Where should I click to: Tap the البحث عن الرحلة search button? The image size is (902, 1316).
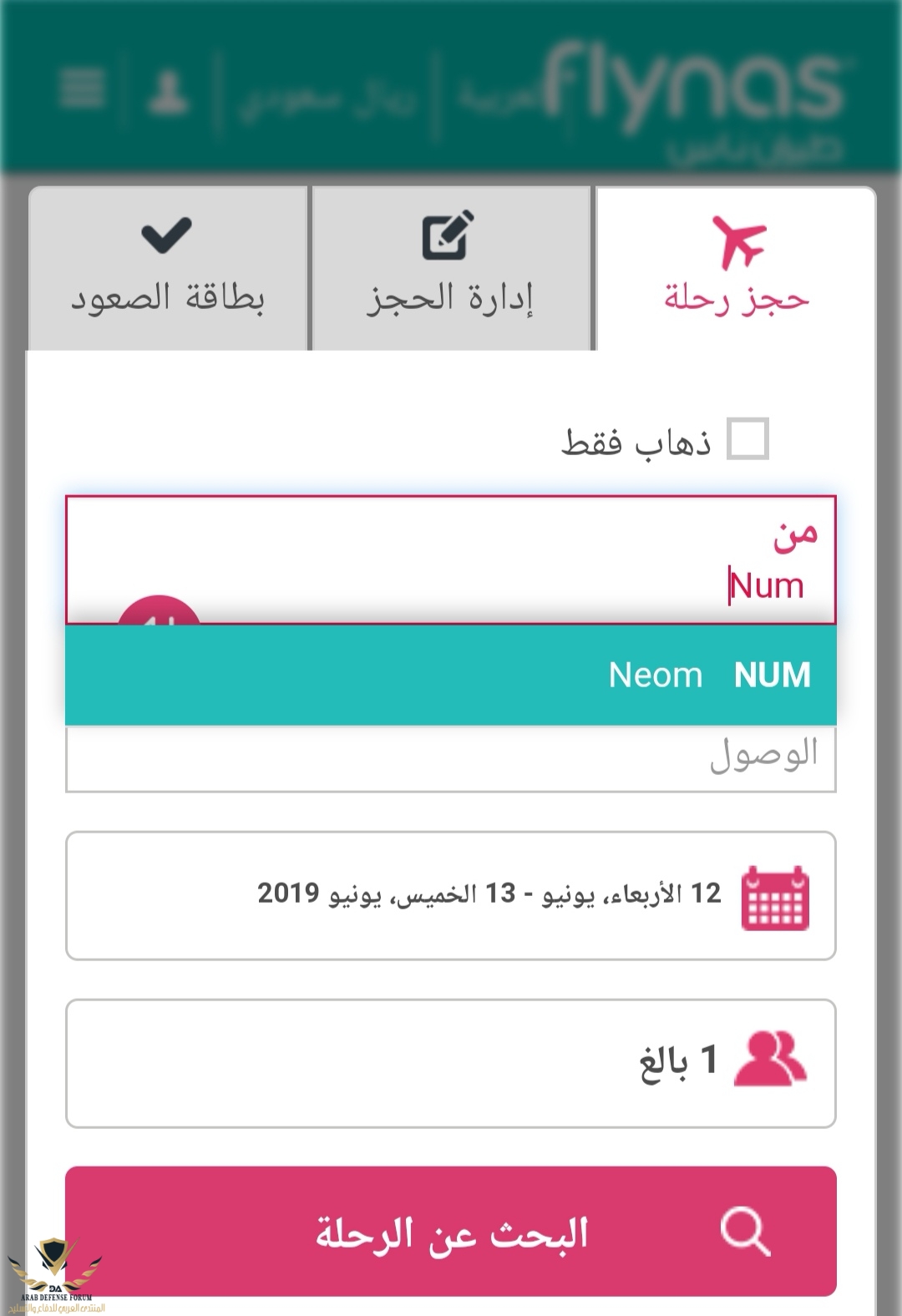click(x=451, y=1231)
